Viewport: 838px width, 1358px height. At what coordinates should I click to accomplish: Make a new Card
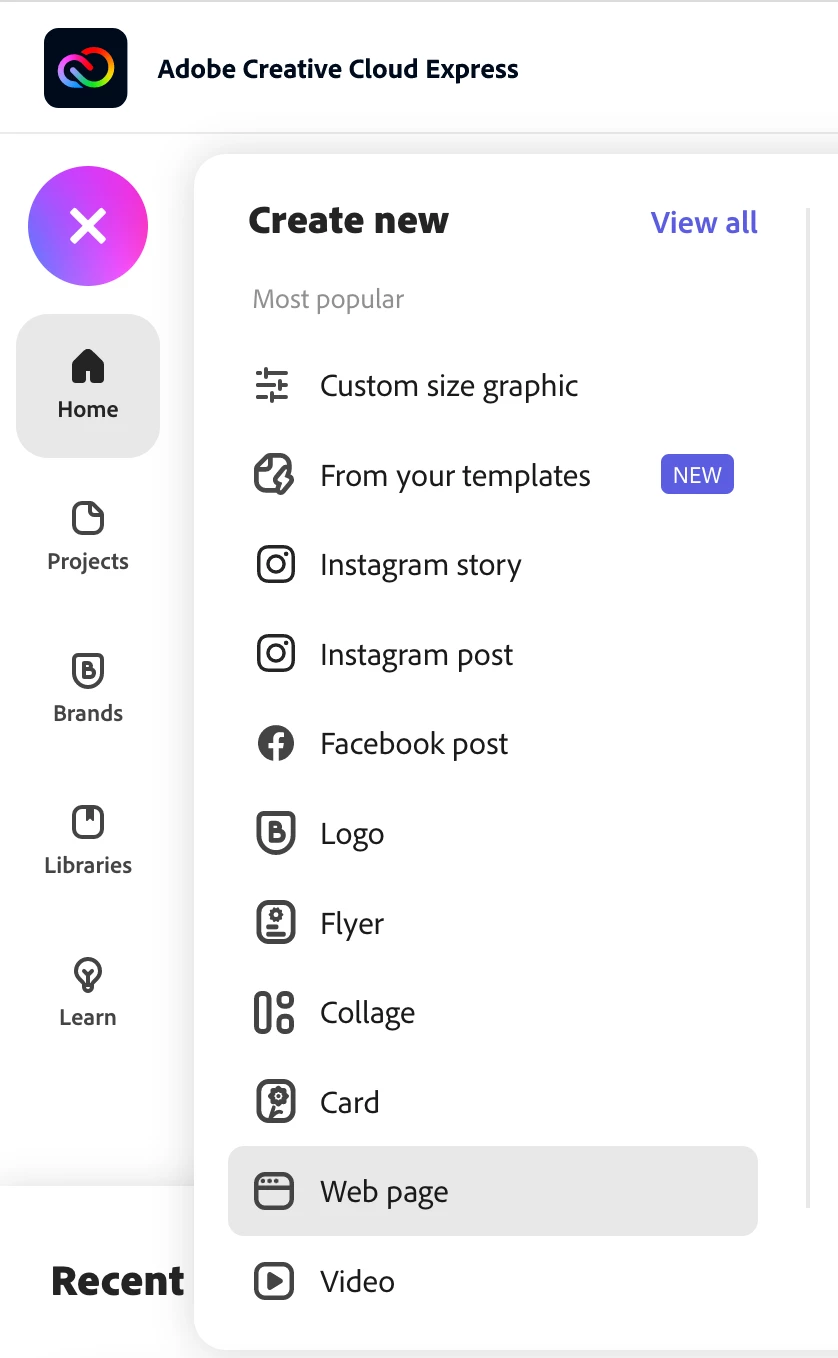349,1102
